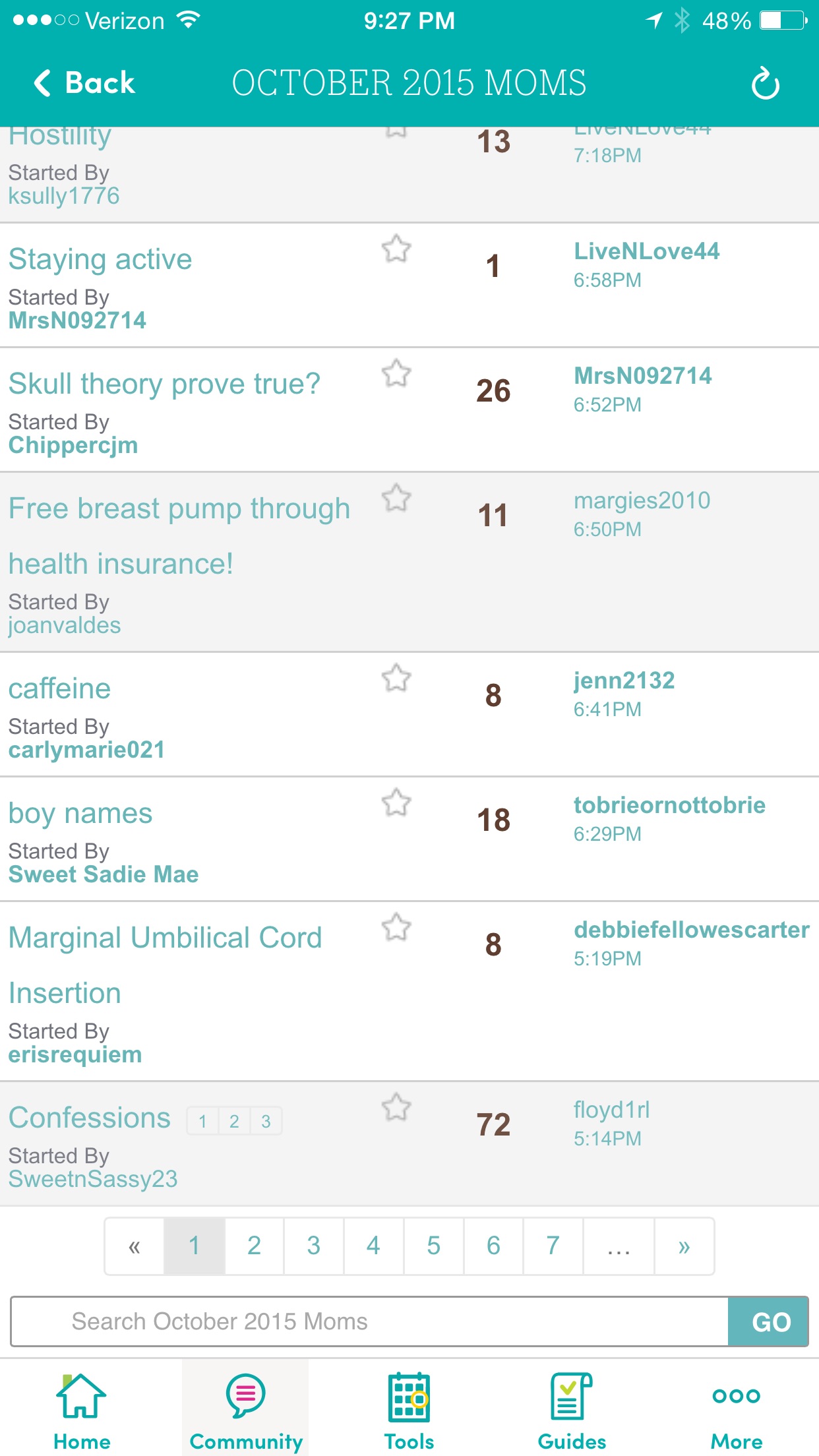
Task: Tap the next page double arrow
Action: pos(684,1246)
